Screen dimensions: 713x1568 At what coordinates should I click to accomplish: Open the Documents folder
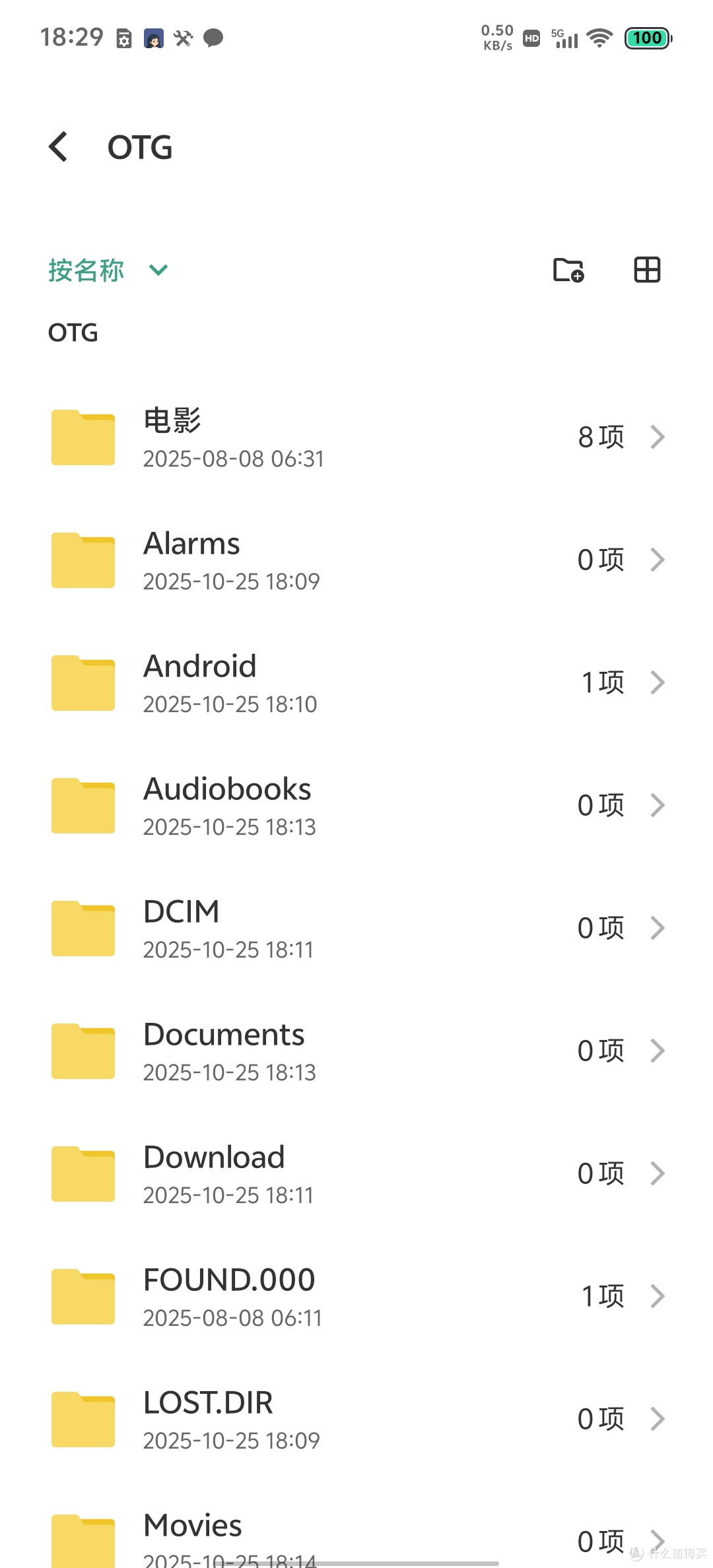click(x=356, y=1051)
